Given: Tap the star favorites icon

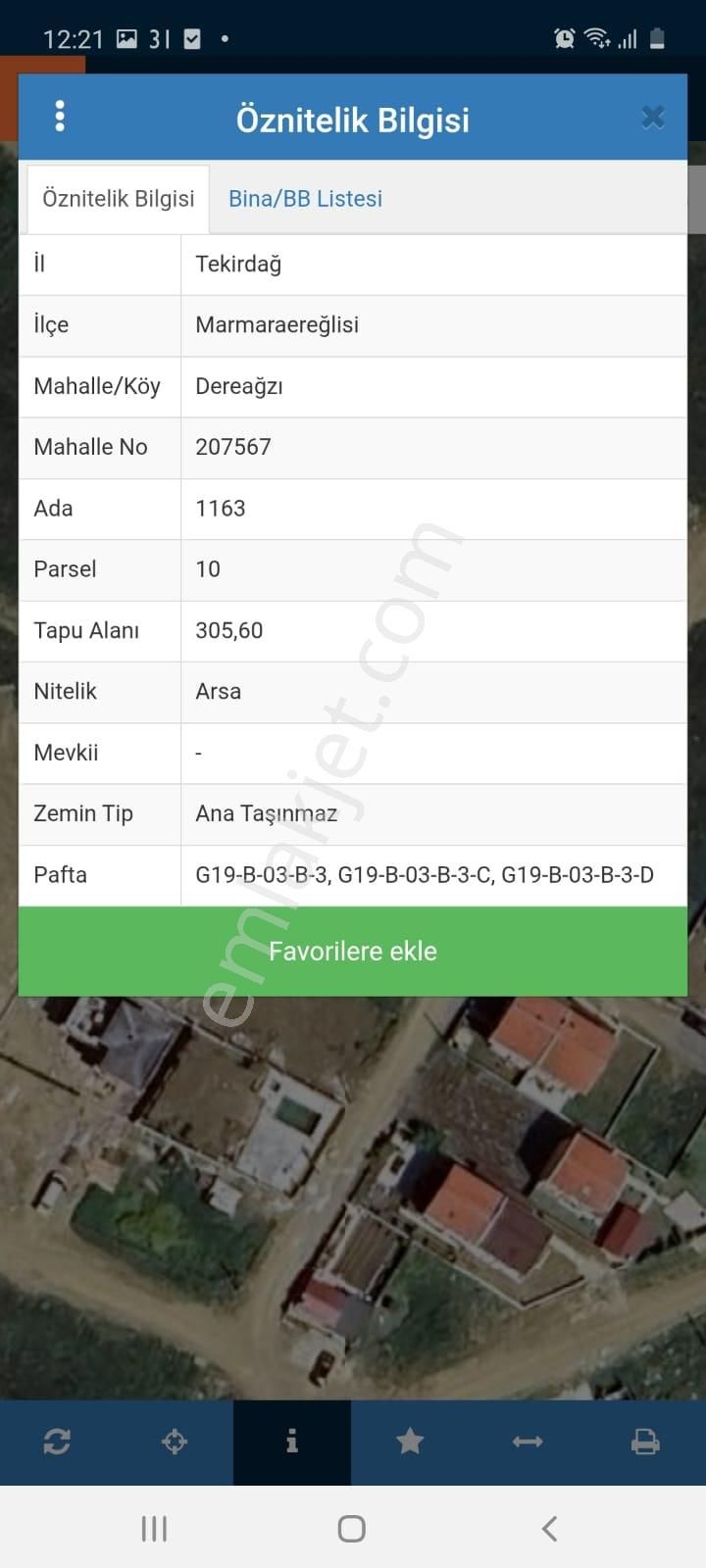Looking at the screenshot, I should [x=410, y=1442].
